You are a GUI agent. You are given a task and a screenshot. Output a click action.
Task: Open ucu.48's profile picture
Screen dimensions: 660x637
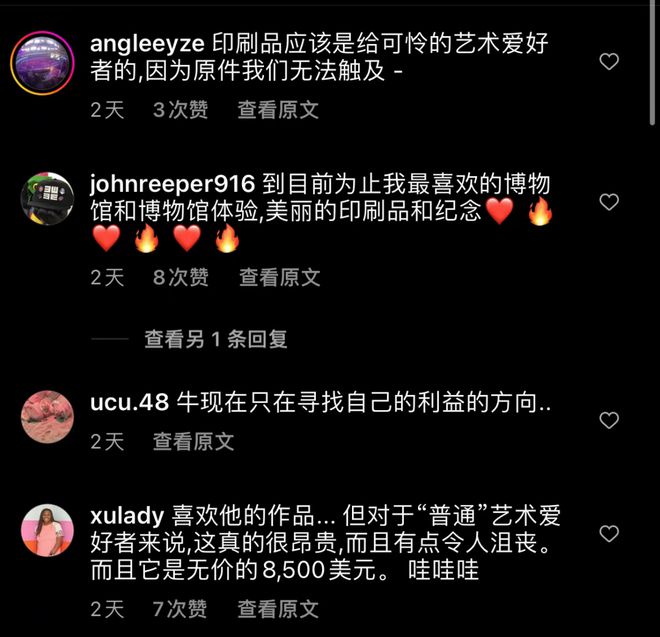[x=47, y=417]
